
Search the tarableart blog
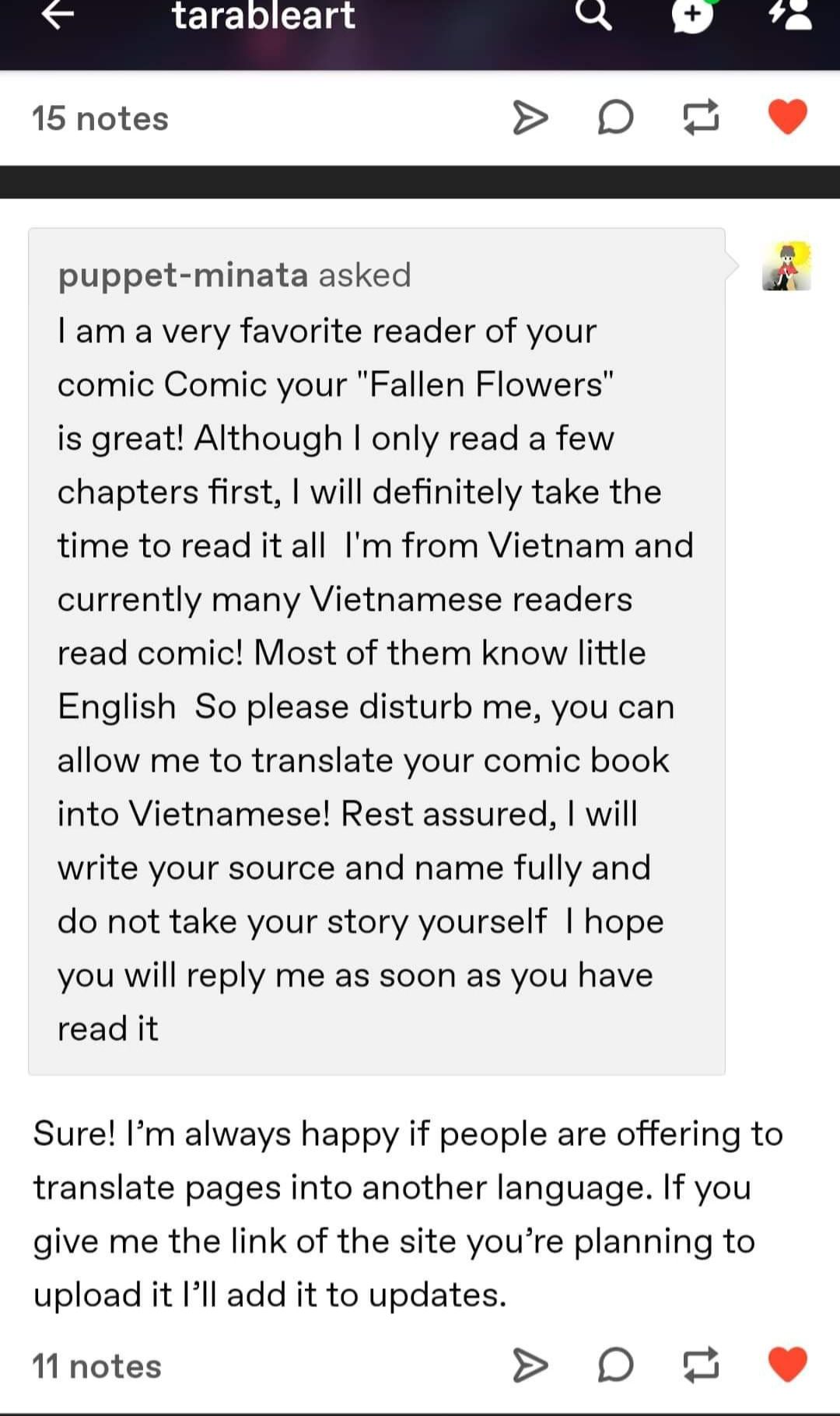(594, 13)
